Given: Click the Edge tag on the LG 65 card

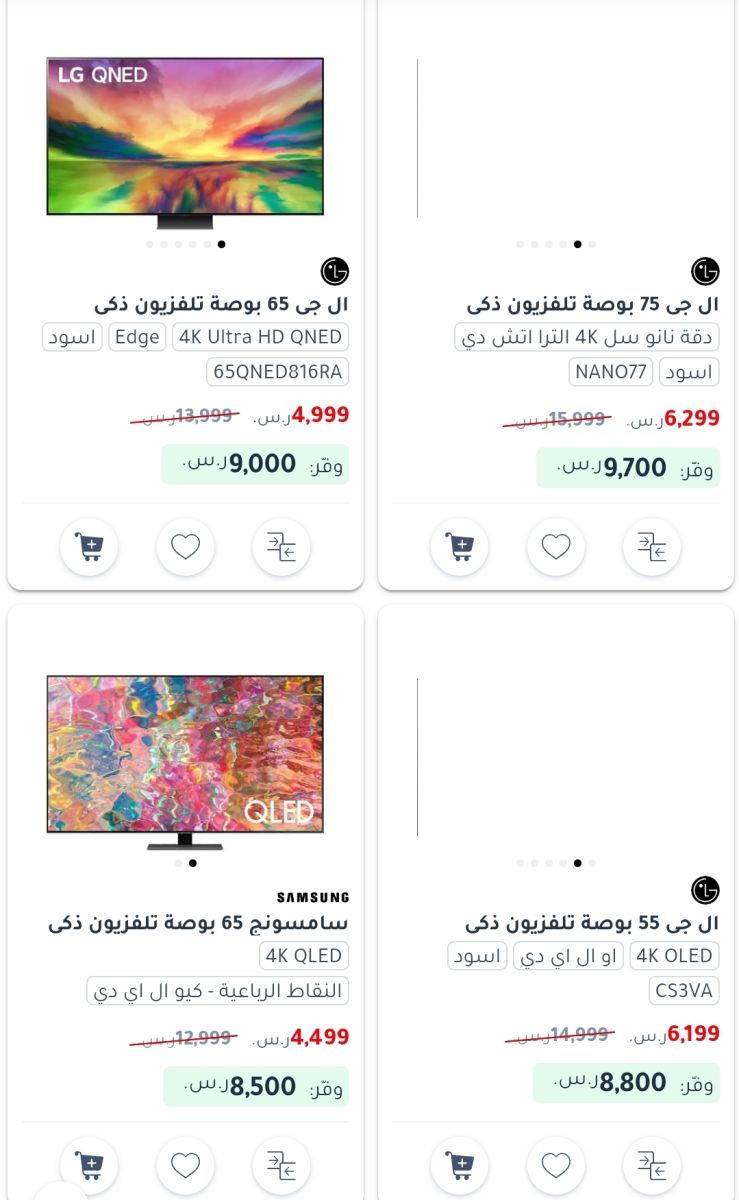Looking at the screenshot, I should coord(137,337).
